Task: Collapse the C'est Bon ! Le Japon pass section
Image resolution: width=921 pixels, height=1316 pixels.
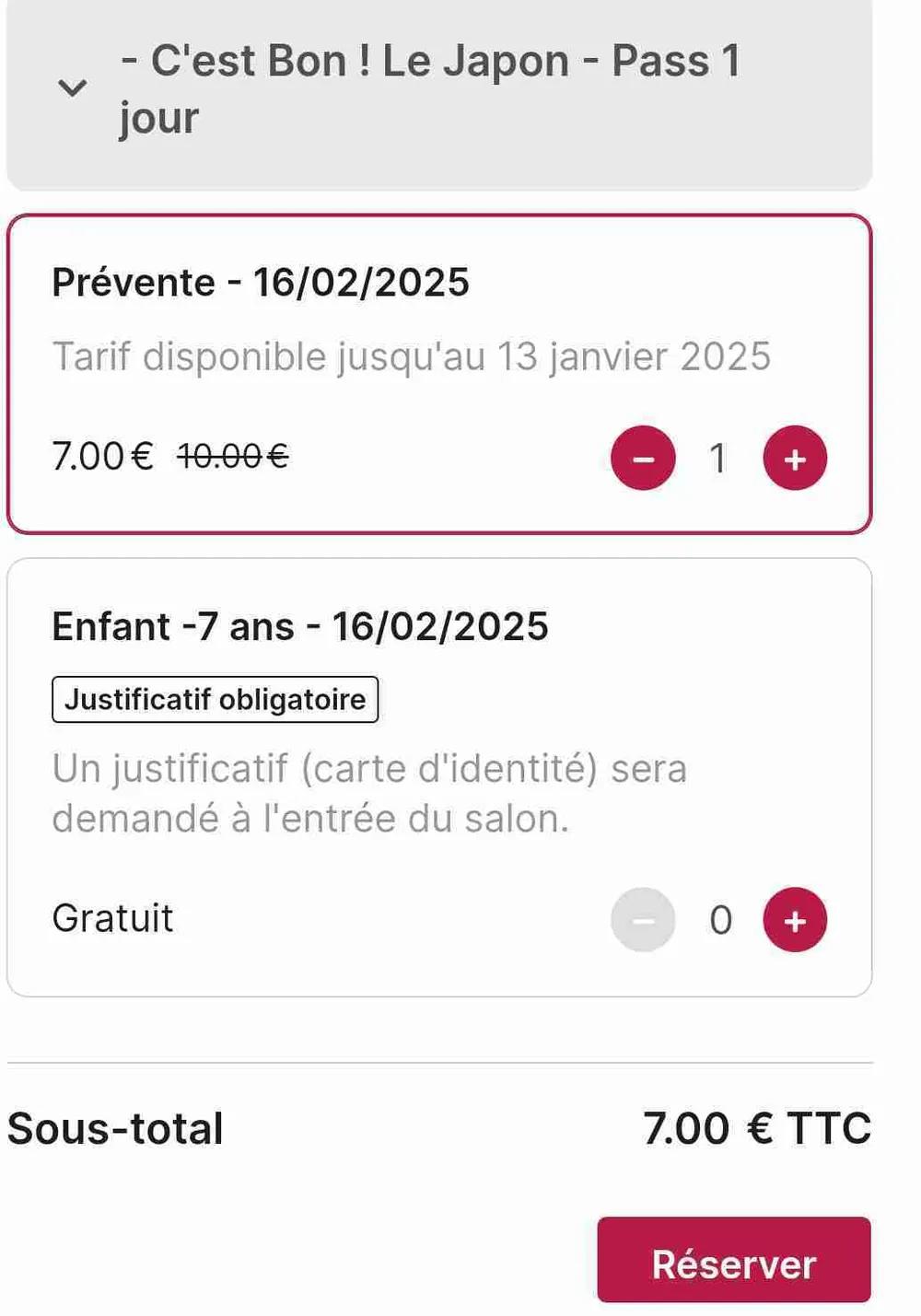Action: coord(71,89)
